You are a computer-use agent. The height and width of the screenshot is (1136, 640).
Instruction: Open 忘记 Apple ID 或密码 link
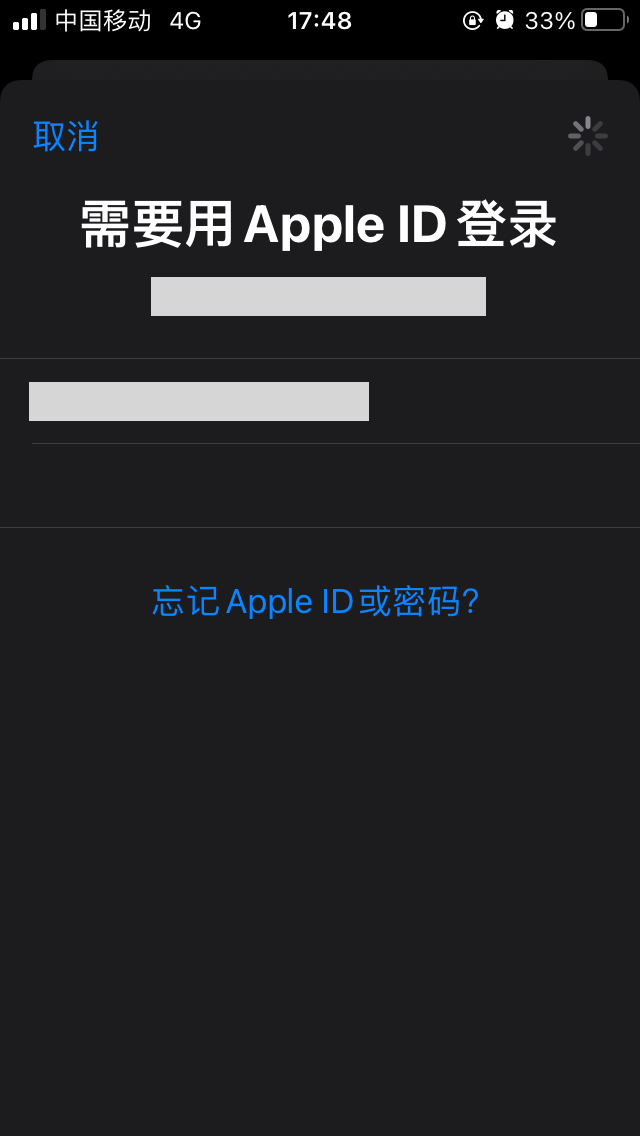(x=316, y=602)
